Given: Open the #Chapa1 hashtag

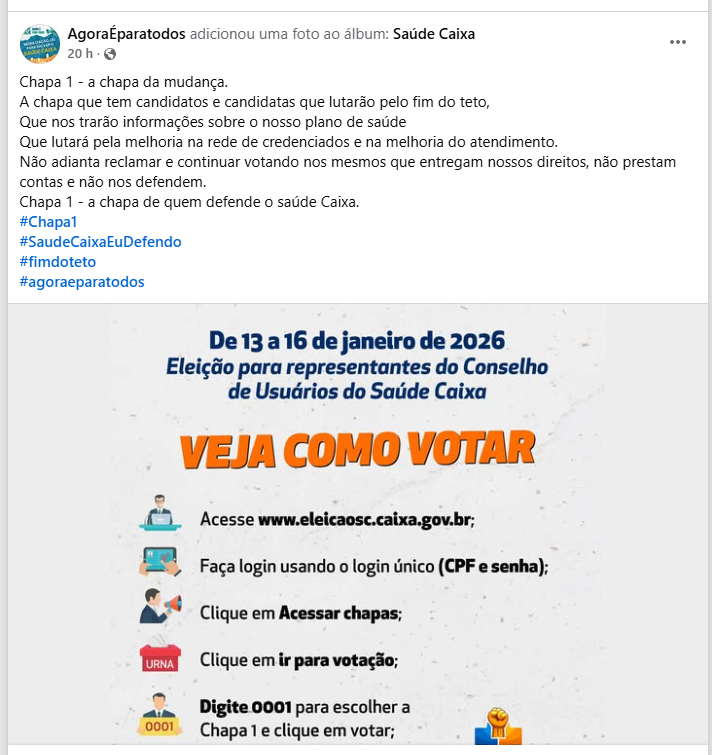Looking at the screenshot, I should pyautogui.click(x=48, y=222).
